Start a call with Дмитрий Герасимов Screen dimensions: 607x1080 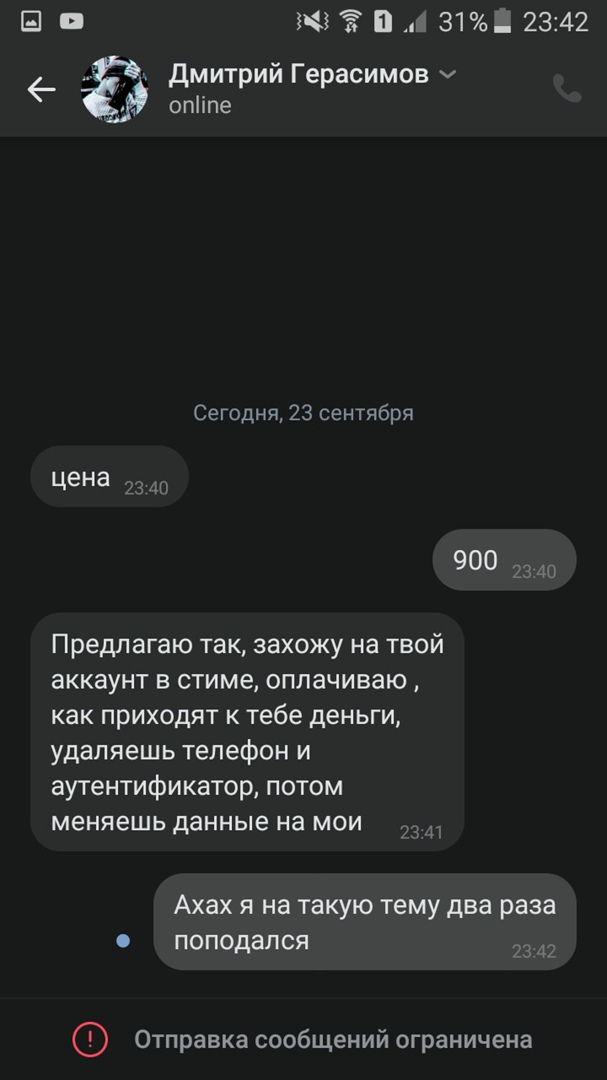[x=566, y=90]
